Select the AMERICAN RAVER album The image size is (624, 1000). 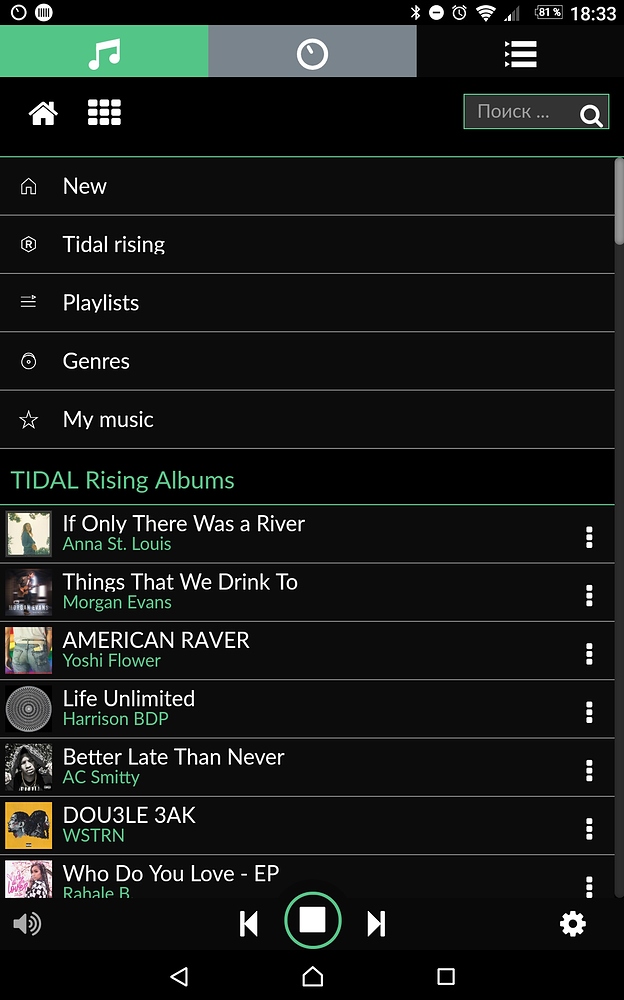tap(287, 651)
